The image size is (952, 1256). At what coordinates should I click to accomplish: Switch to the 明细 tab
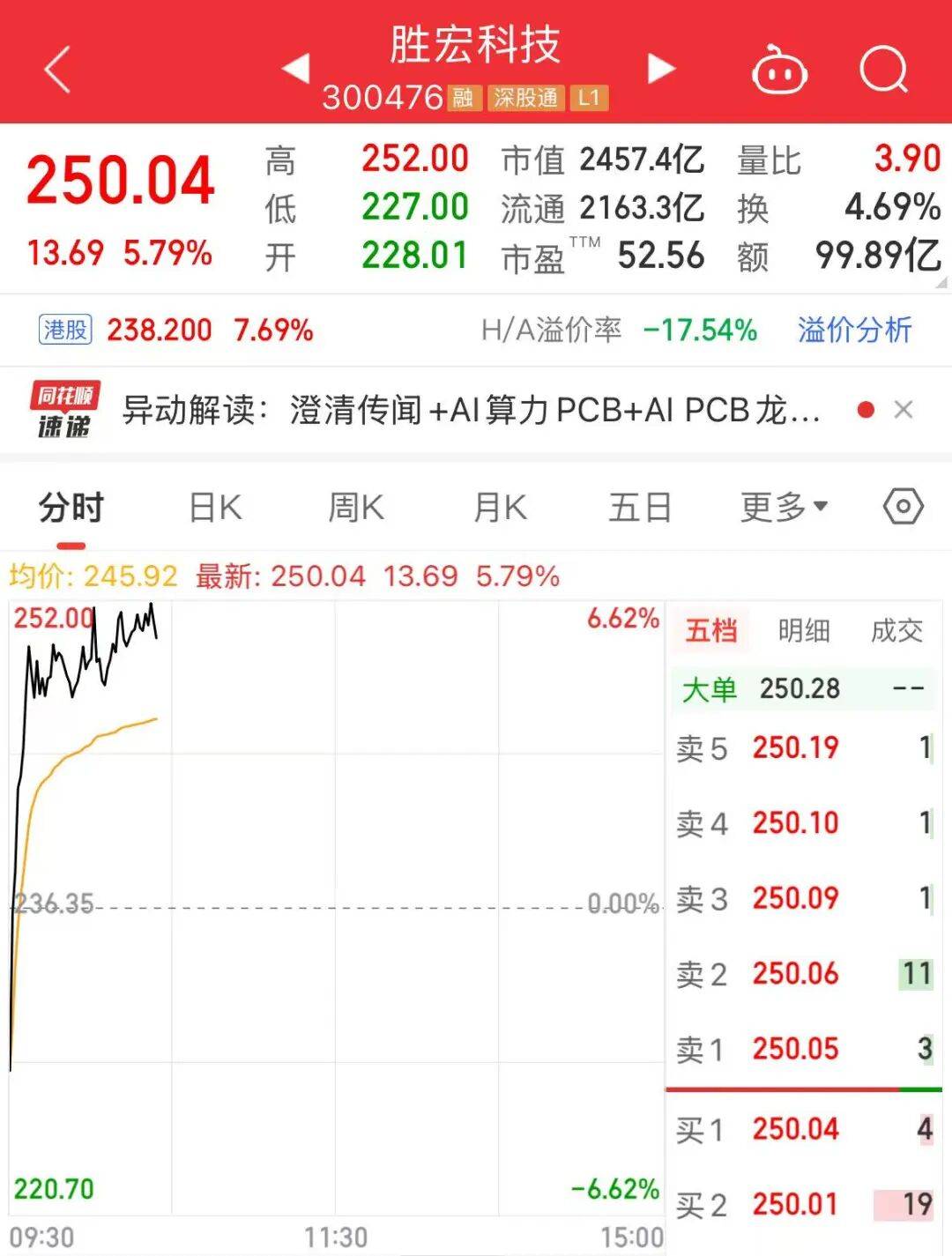[x=804, y=630]
